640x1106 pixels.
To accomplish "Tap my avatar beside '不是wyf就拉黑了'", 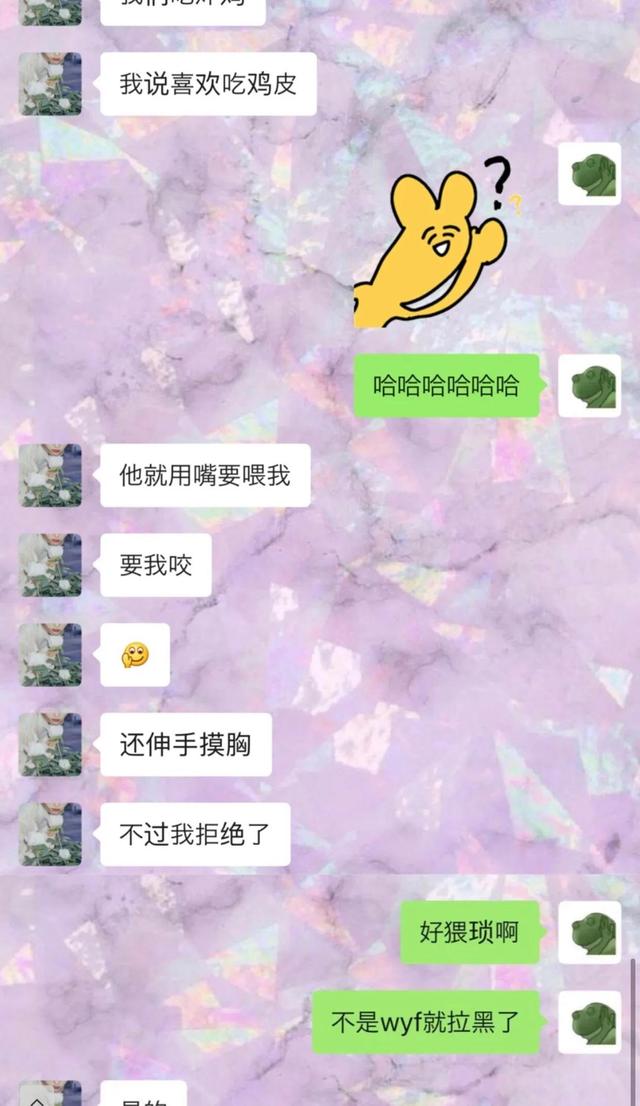I will click(x=589, y=1022).
